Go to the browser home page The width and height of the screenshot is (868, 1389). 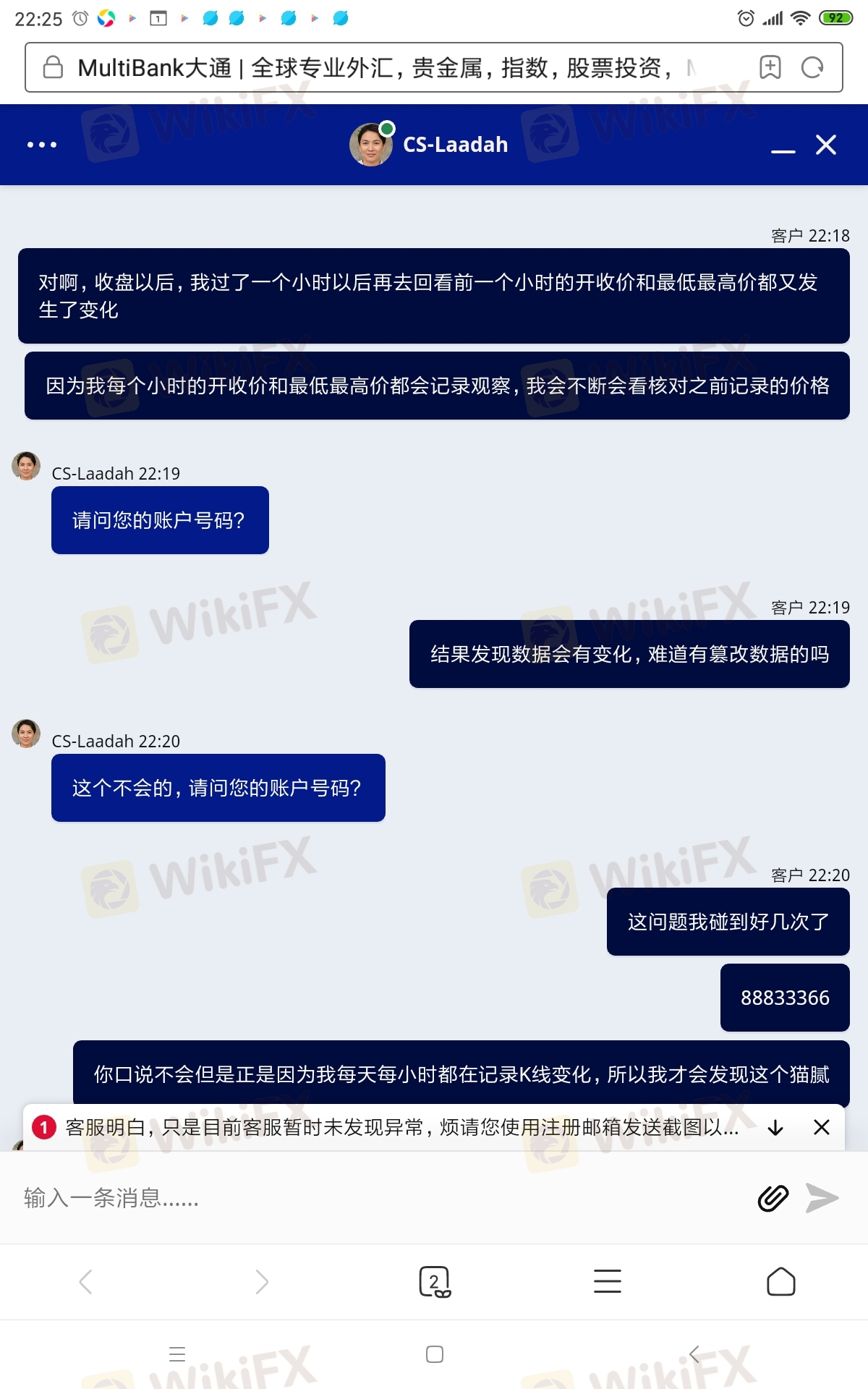point(781,1281)
